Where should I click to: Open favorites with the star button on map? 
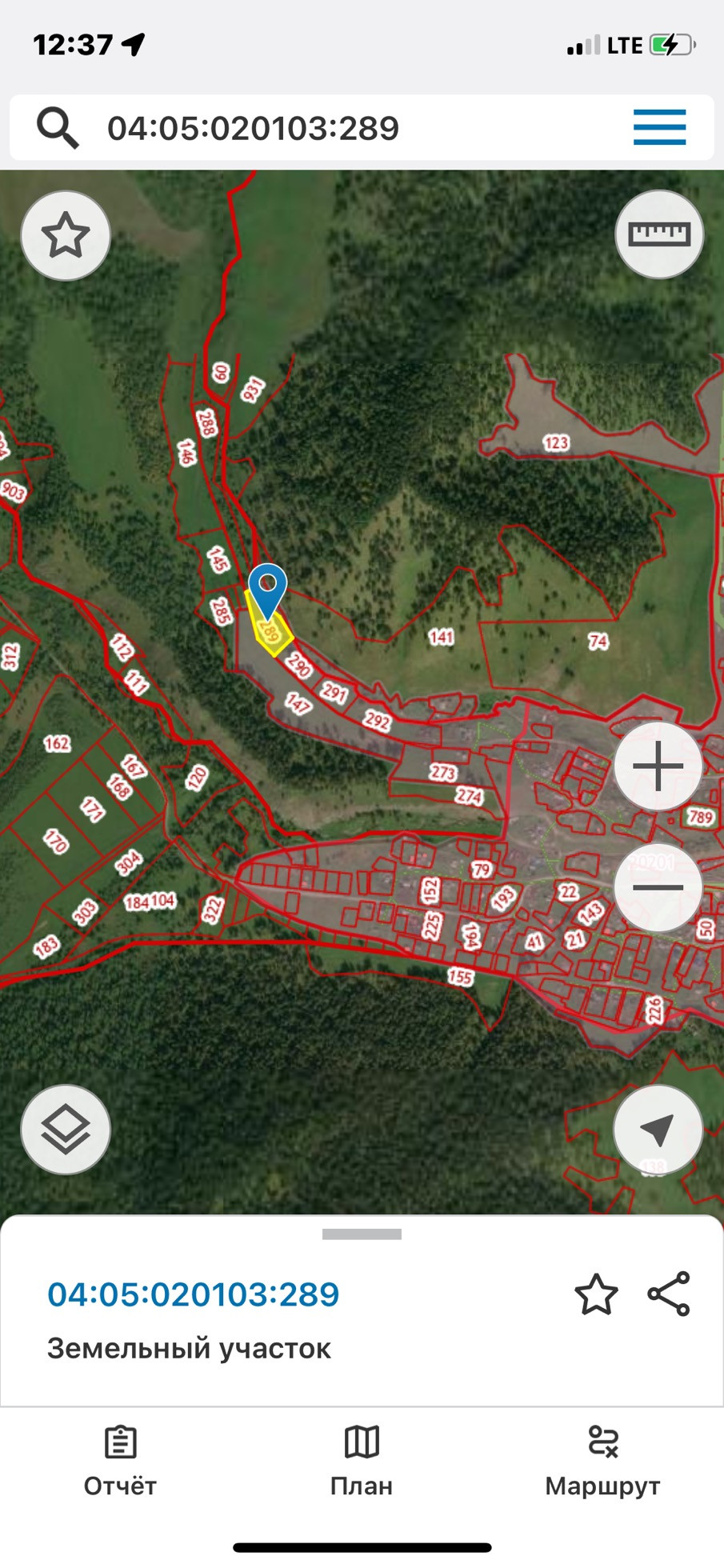(x=66, y=236)
